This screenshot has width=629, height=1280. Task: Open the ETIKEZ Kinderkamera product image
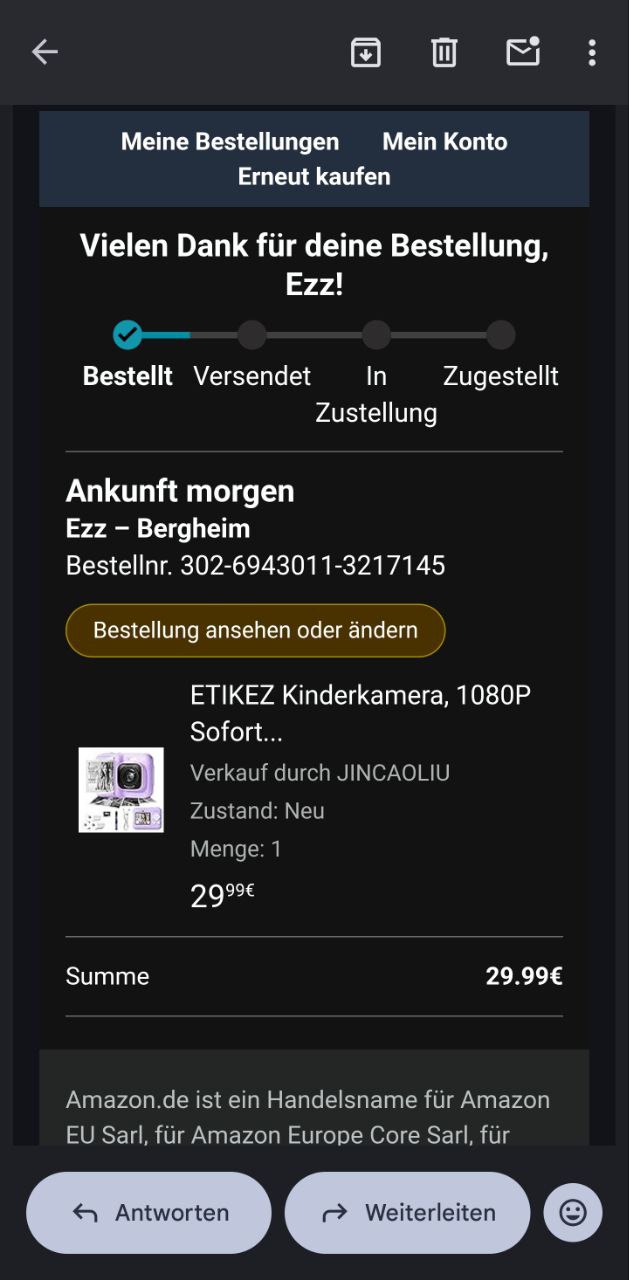point(121,790)
